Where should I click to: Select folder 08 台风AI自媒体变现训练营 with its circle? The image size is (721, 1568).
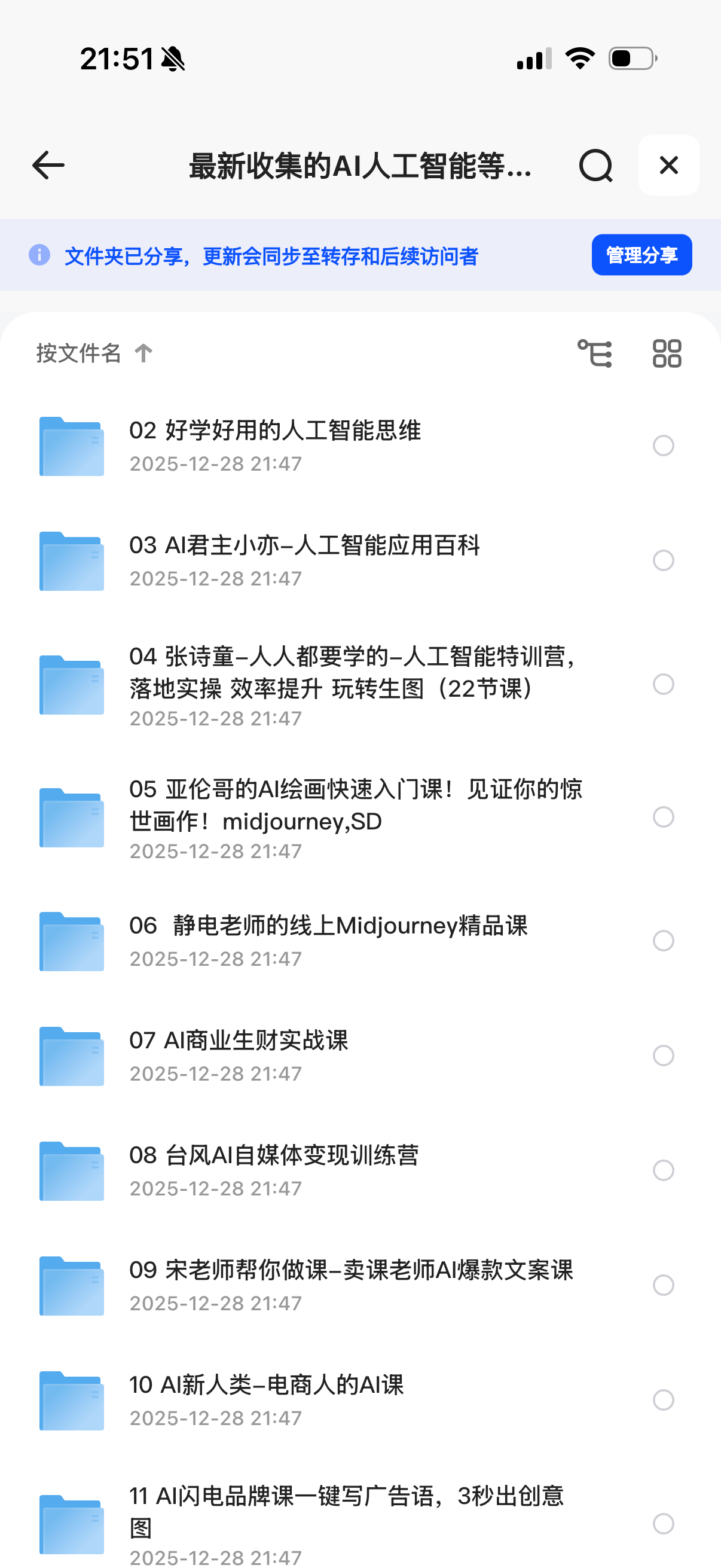point(663,1170)
